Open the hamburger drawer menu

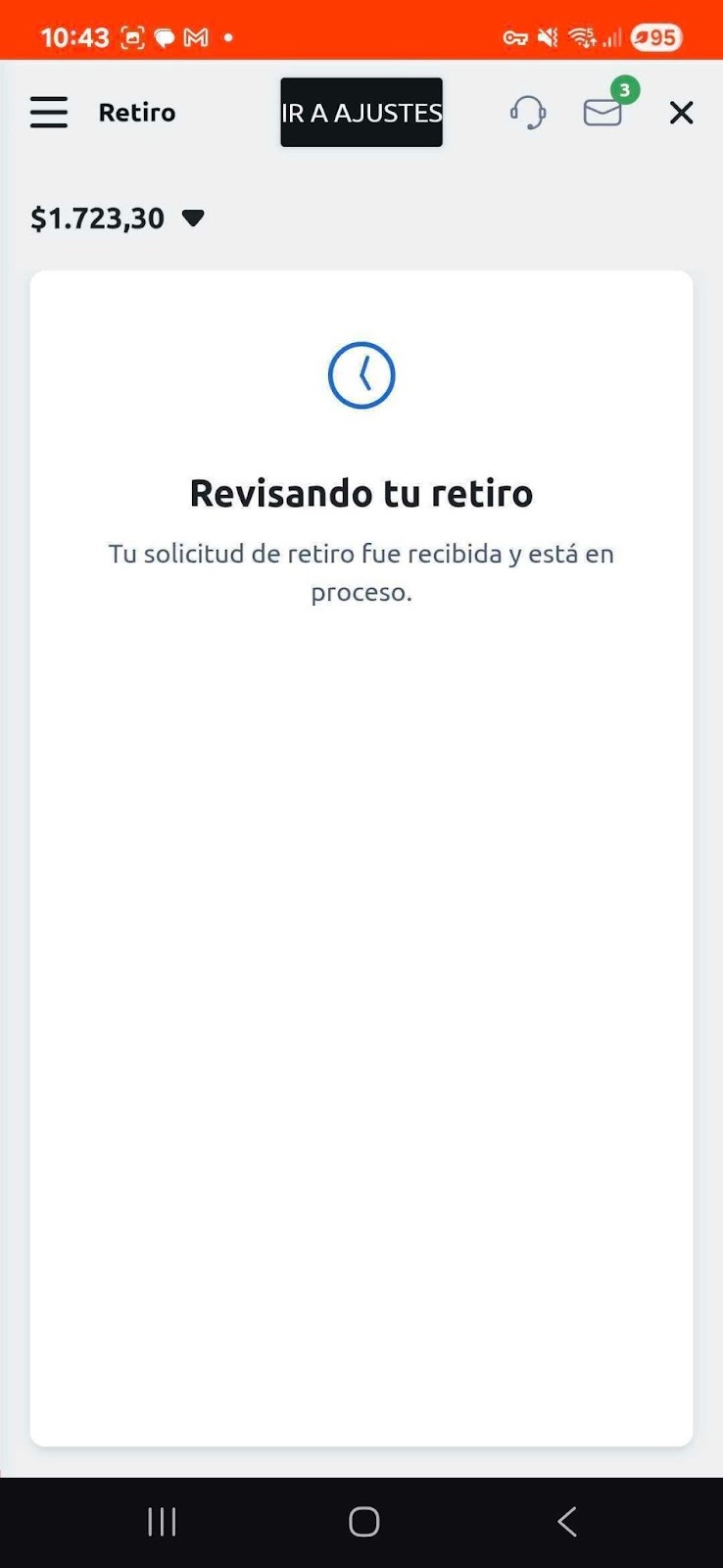49,113
